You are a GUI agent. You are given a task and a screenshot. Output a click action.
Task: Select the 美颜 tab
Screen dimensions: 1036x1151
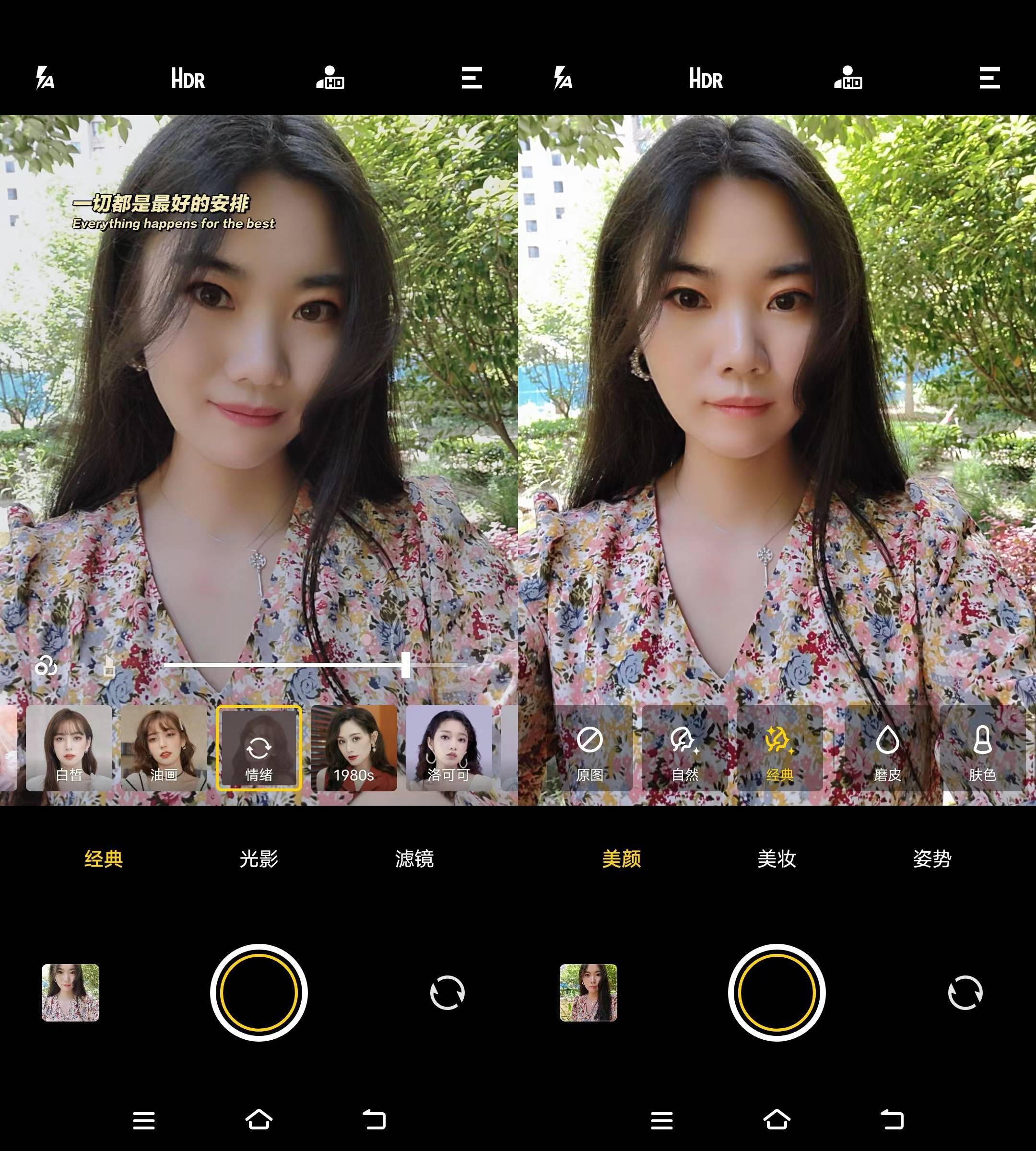point(621,858)
